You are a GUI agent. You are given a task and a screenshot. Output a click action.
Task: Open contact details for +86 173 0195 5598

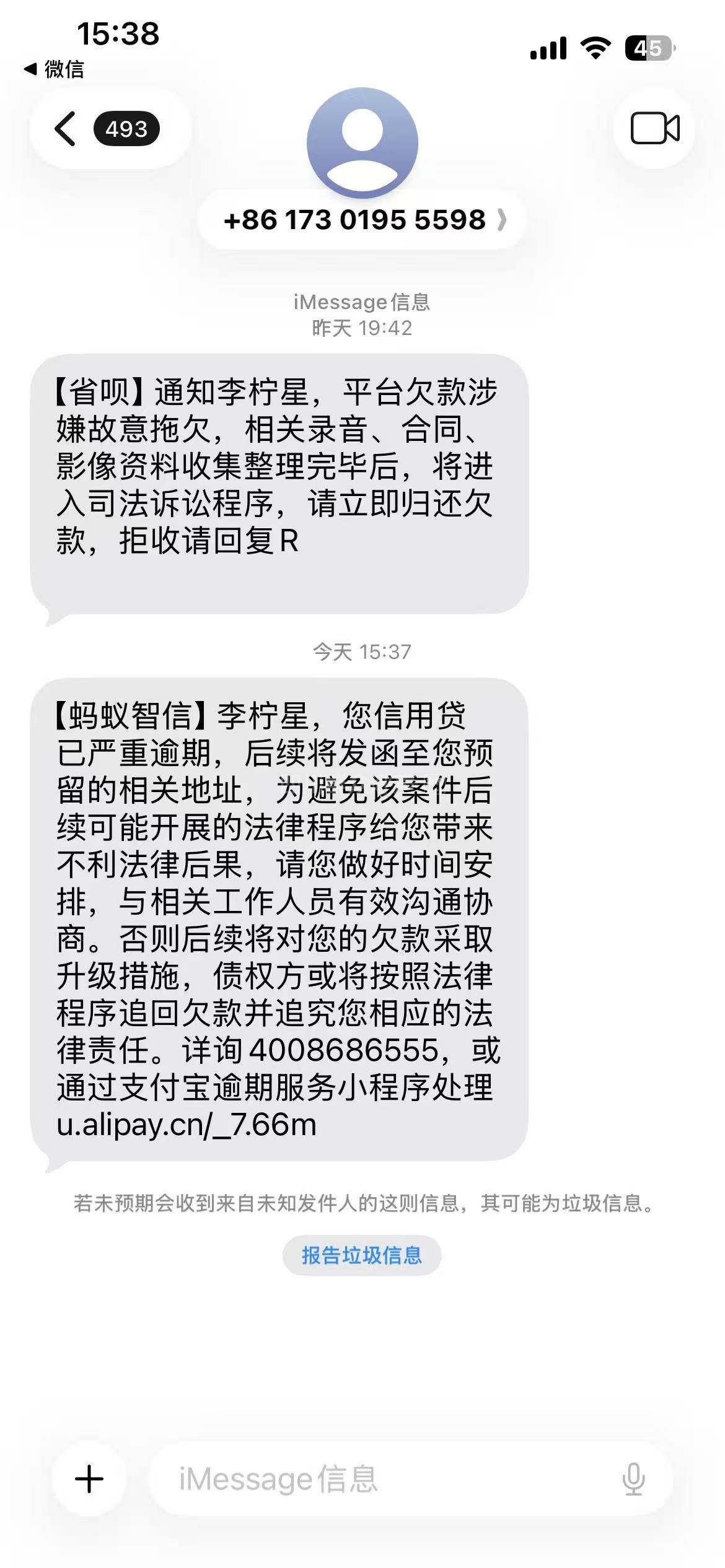(364, 220)
